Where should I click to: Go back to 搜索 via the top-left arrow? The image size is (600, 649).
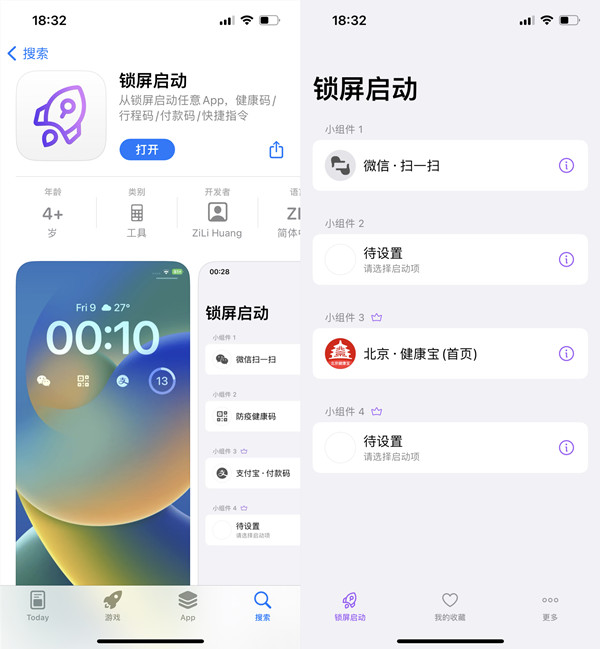coord(27,53)
